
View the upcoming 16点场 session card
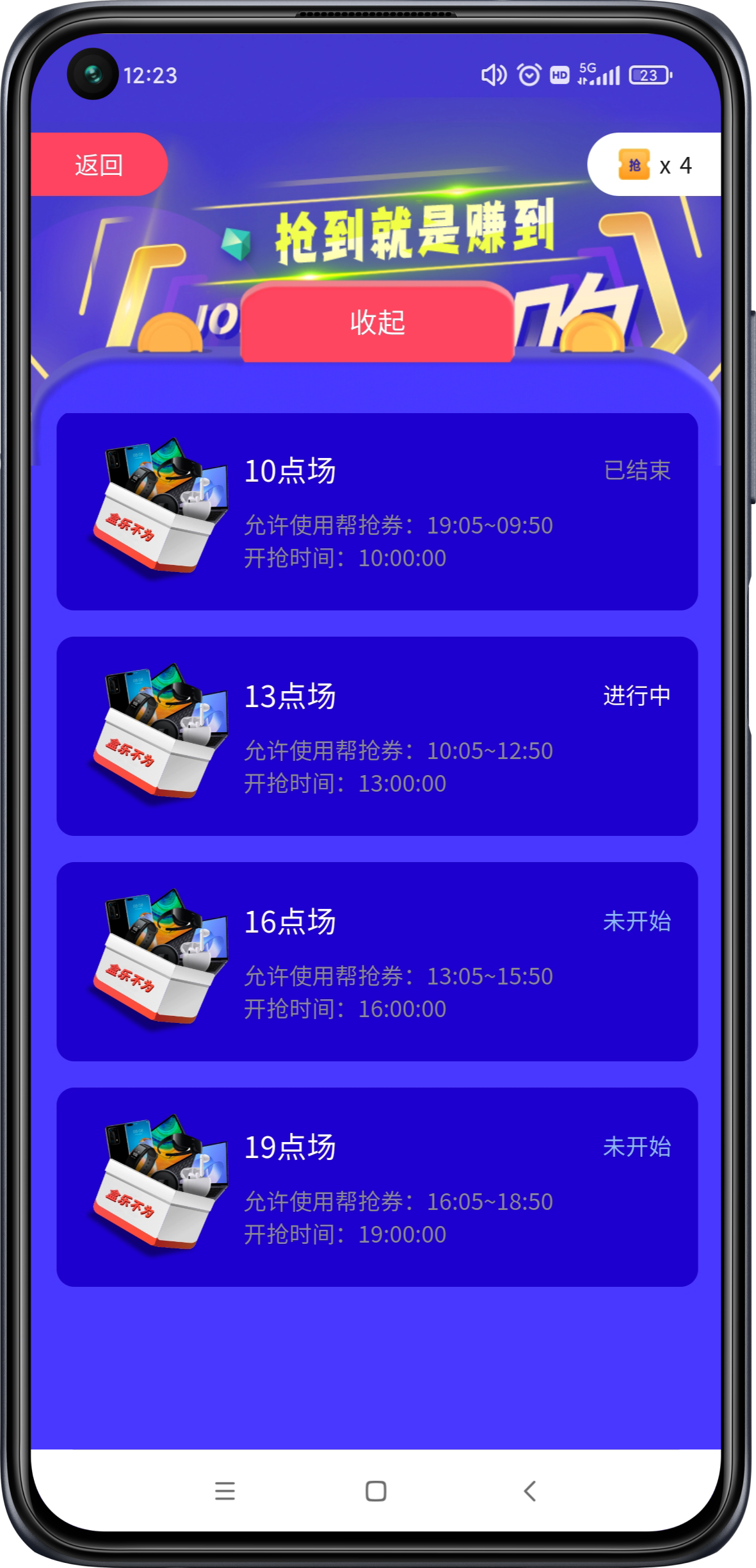377,961
